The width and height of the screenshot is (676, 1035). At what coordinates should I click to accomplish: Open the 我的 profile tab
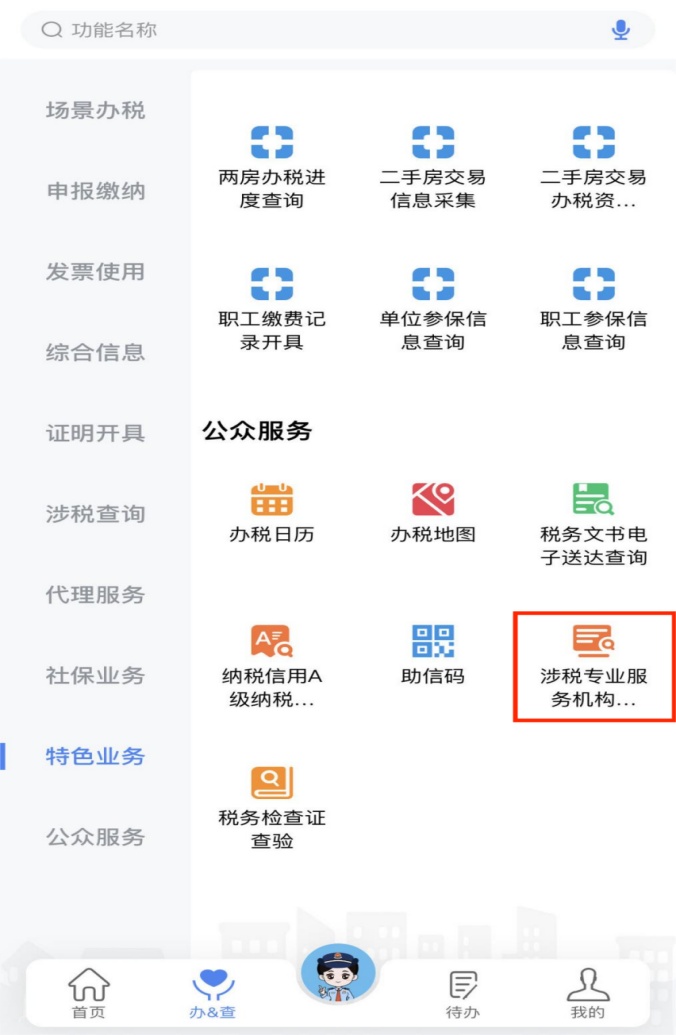(x=588, y=995)
